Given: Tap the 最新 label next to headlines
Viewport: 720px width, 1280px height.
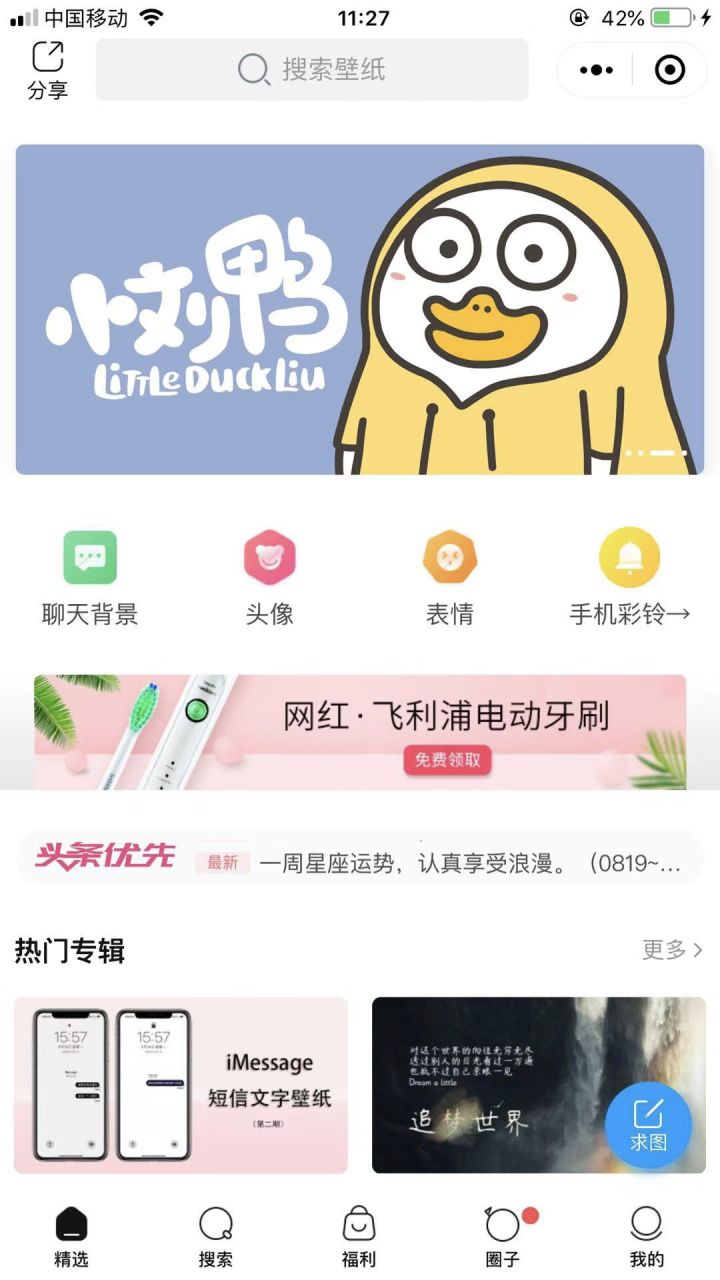Looking at the screenshot, I should click(221, 860).
